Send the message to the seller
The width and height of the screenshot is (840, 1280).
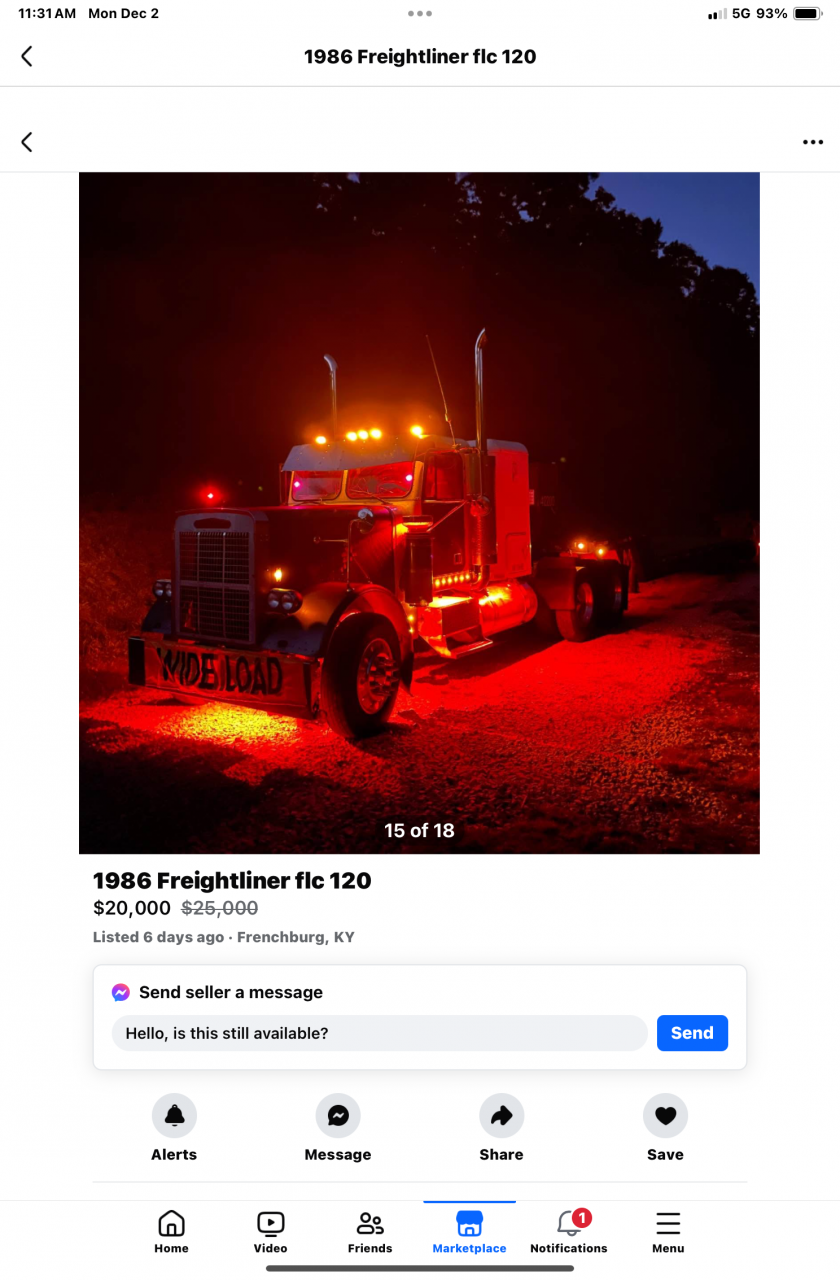pyautogui.click(x=691, y=1033)
